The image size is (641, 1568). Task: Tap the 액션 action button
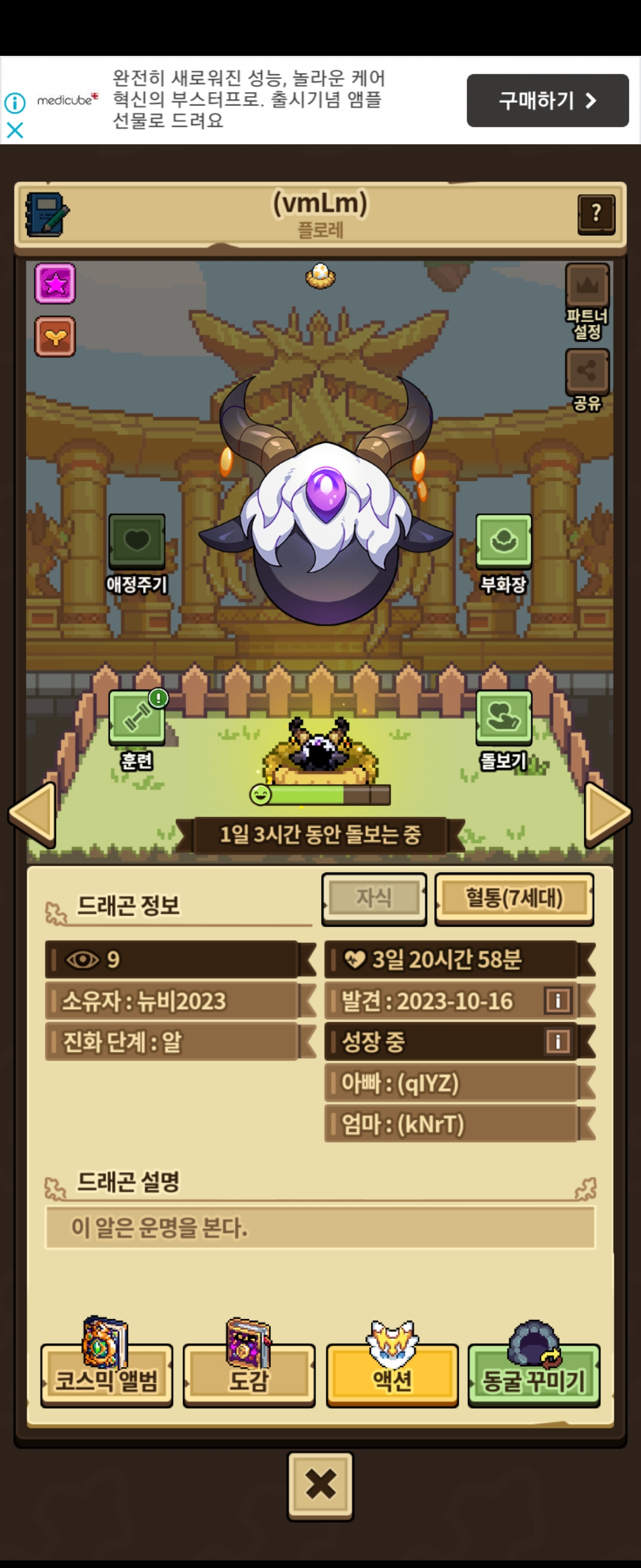point(392,1379)
